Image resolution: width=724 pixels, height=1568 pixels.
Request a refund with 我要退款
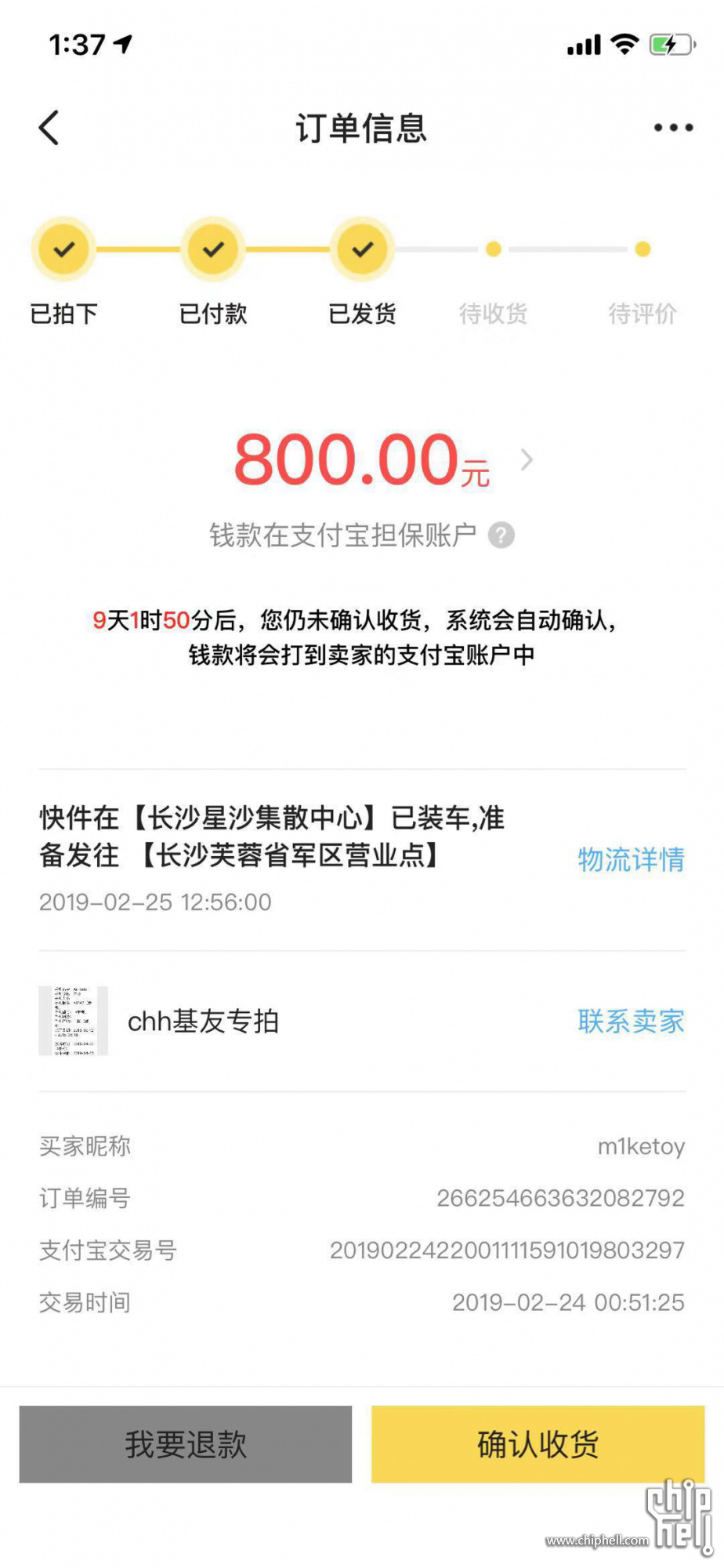(x=186, y=1443)
